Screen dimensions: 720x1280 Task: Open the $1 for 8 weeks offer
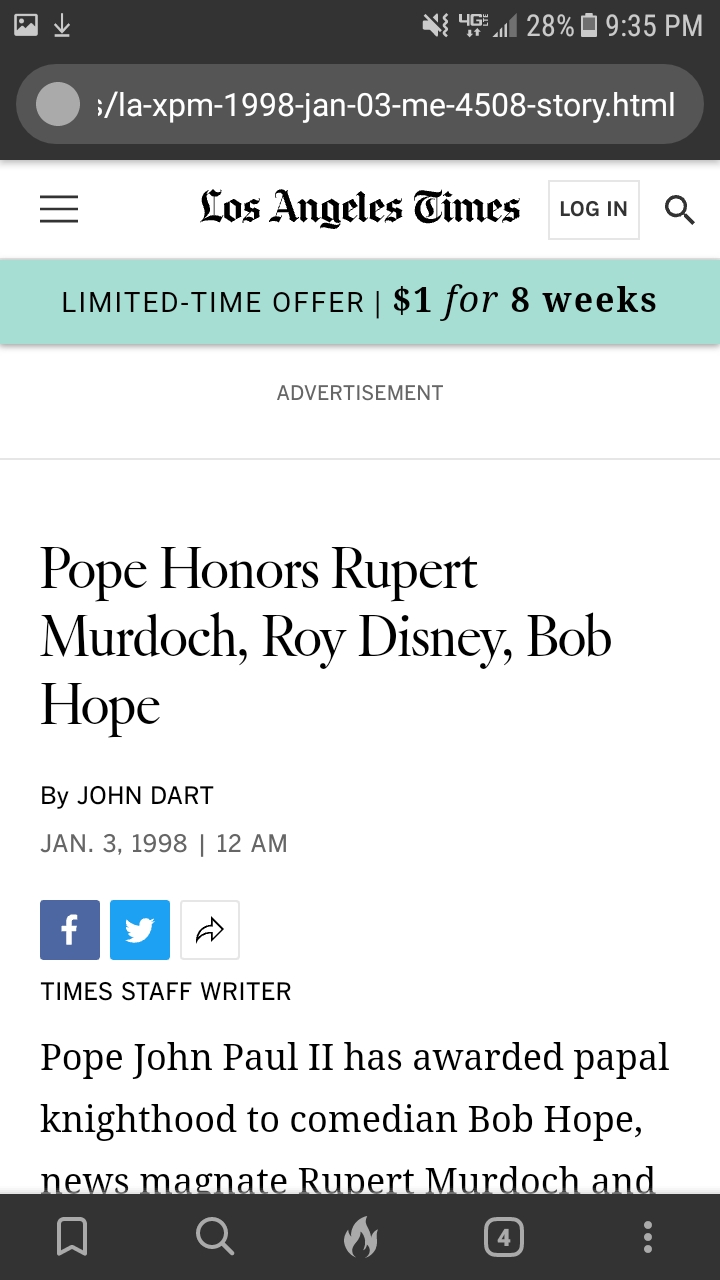[360, 301]
